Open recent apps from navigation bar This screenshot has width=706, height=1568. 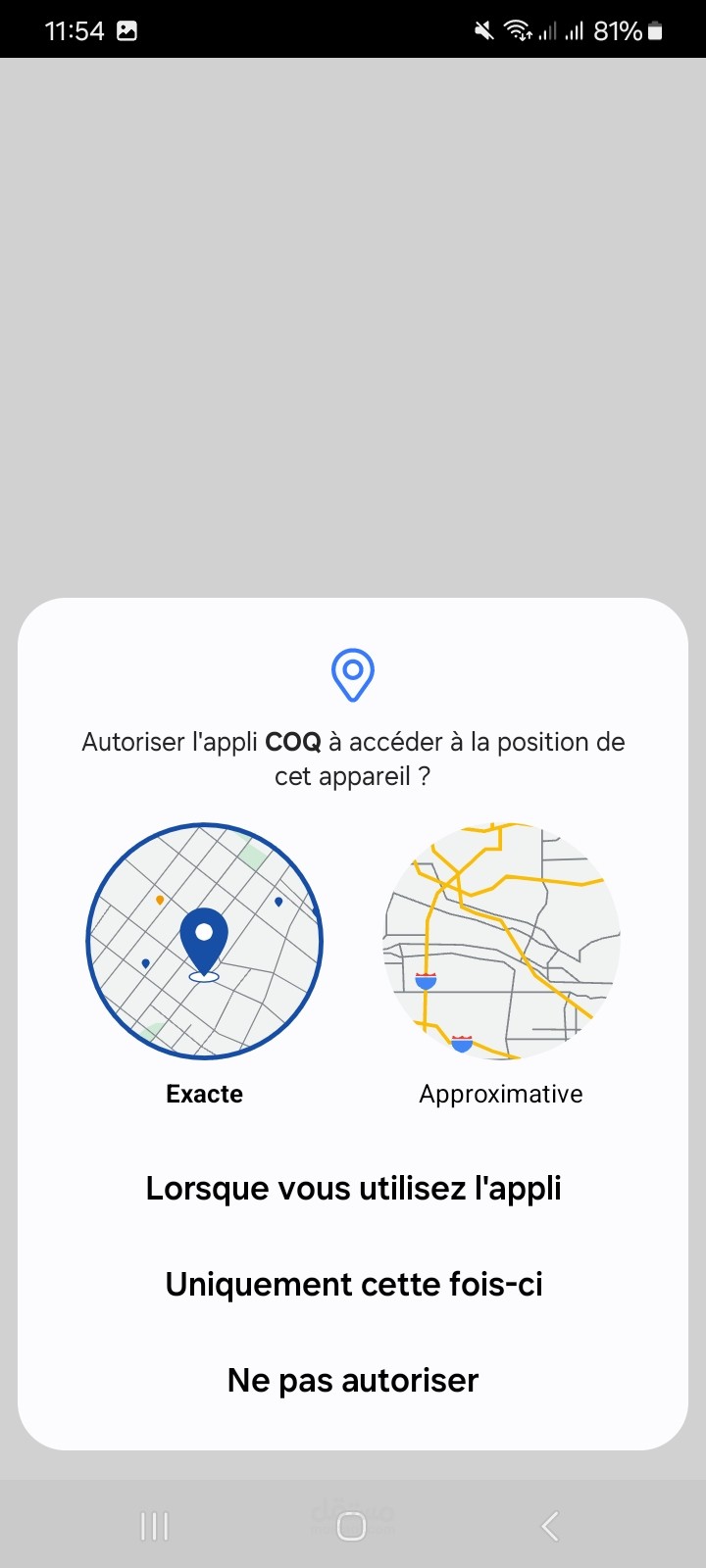155,1526
